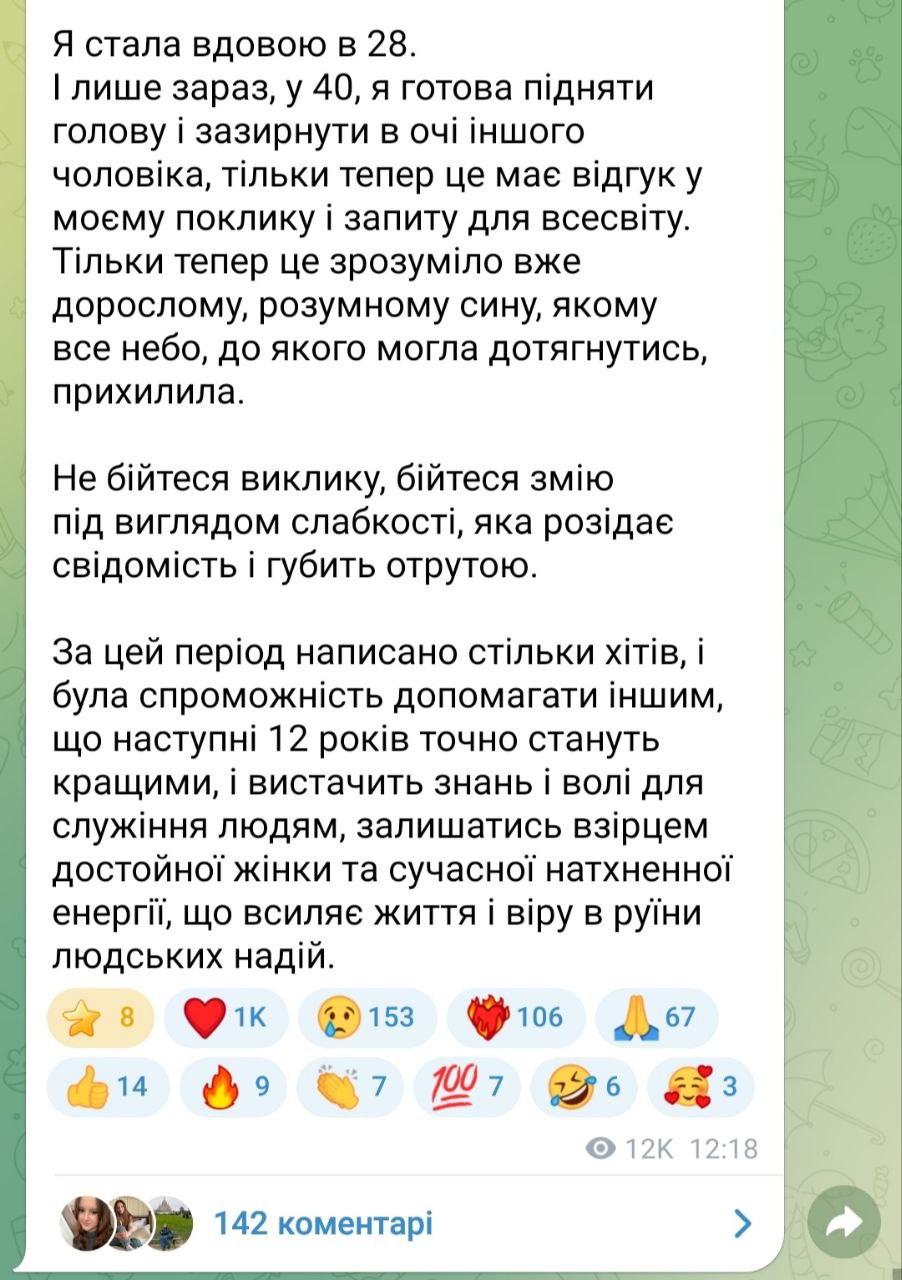Screen dimensions: 902x1280
Task: Tap the star reaction with 8
Action: [x=100, y=1018]
